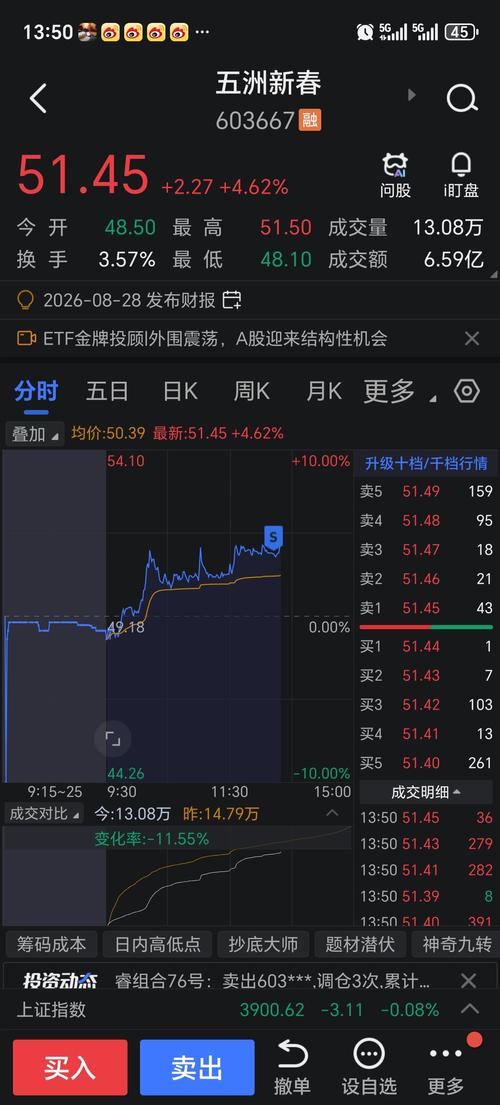Switch to the 日K chart tab
The width and height of the screenshot is (500, 1105).
(x=180, y=391)
